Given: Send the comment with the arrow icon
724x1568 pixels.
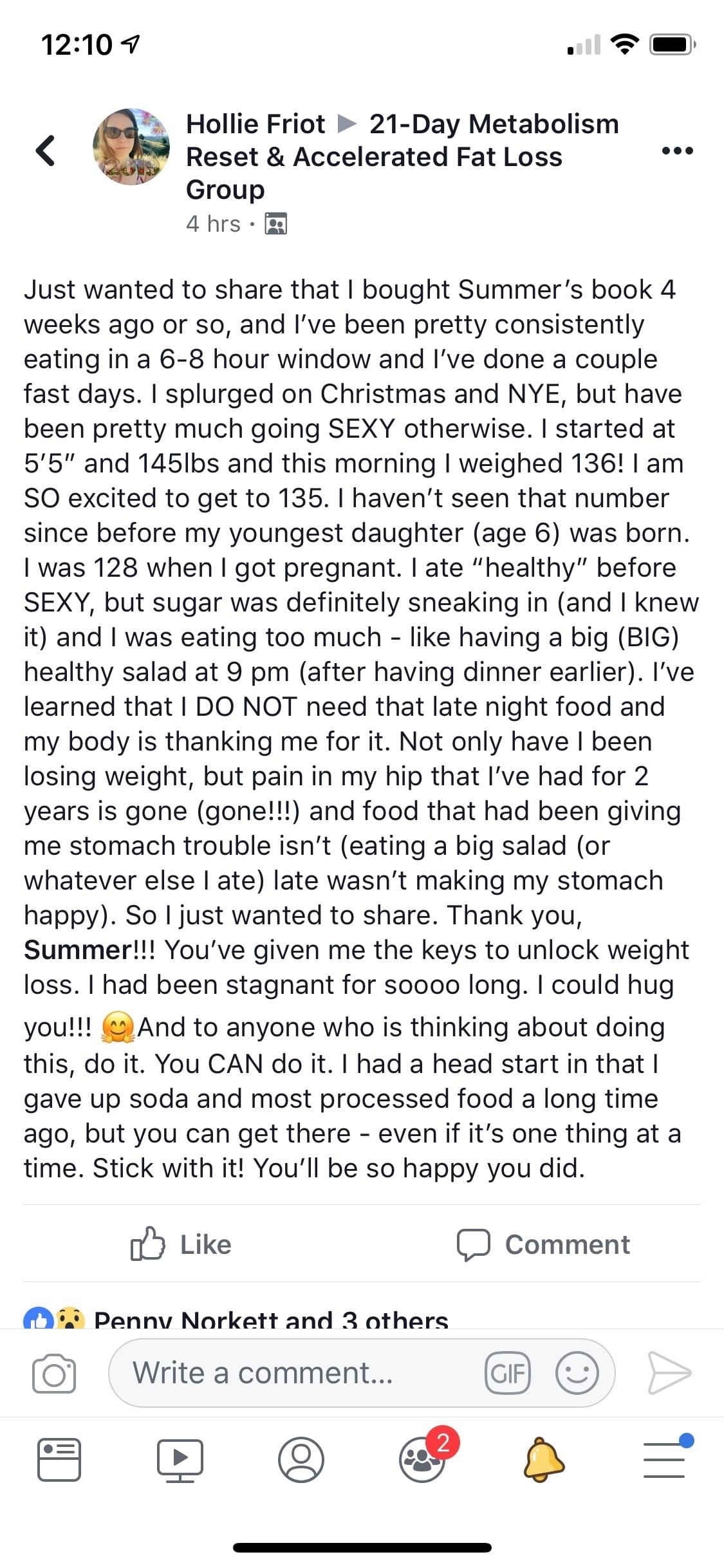Looking at the screenshot, I should pyautogui.click(x=669, y=1373).
